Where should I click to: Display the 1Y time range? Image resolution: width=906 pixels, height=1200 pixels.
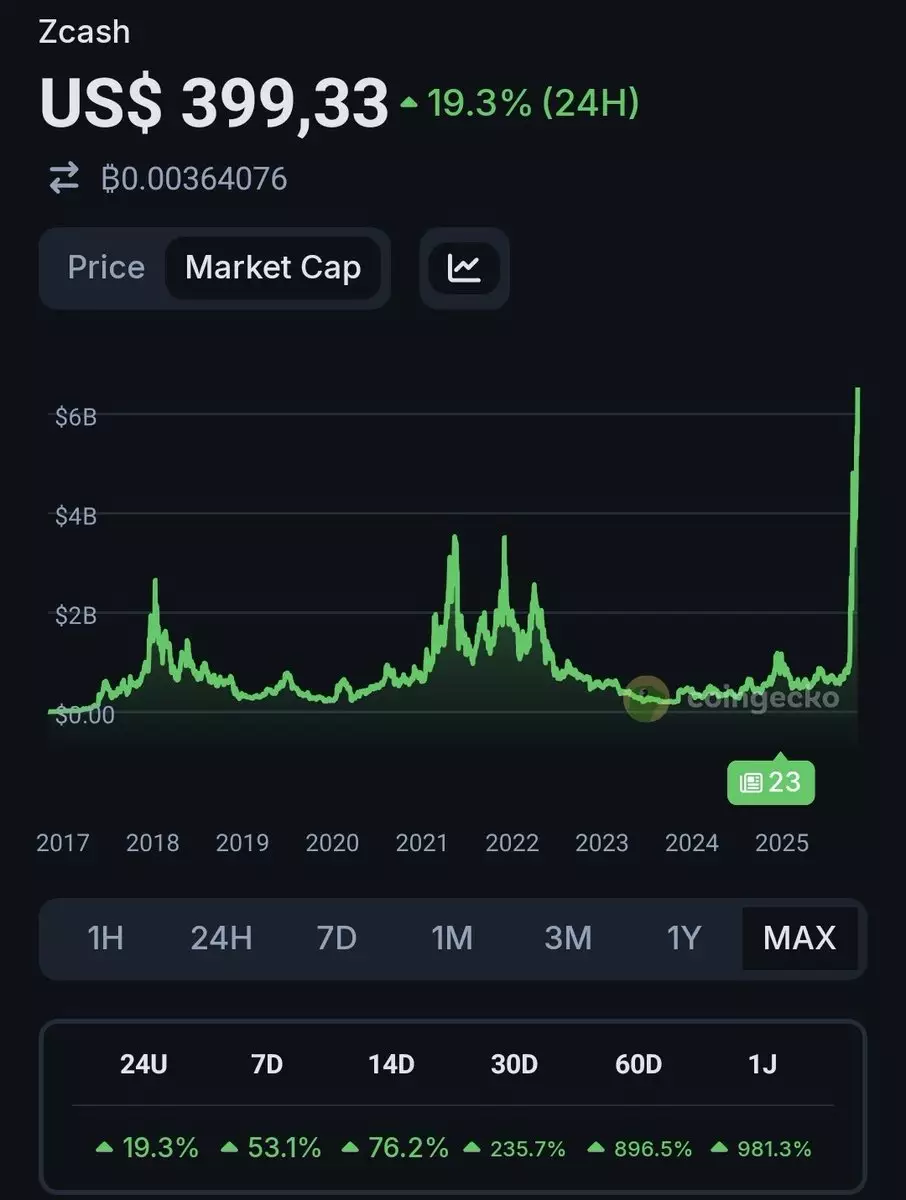[684, 938]
